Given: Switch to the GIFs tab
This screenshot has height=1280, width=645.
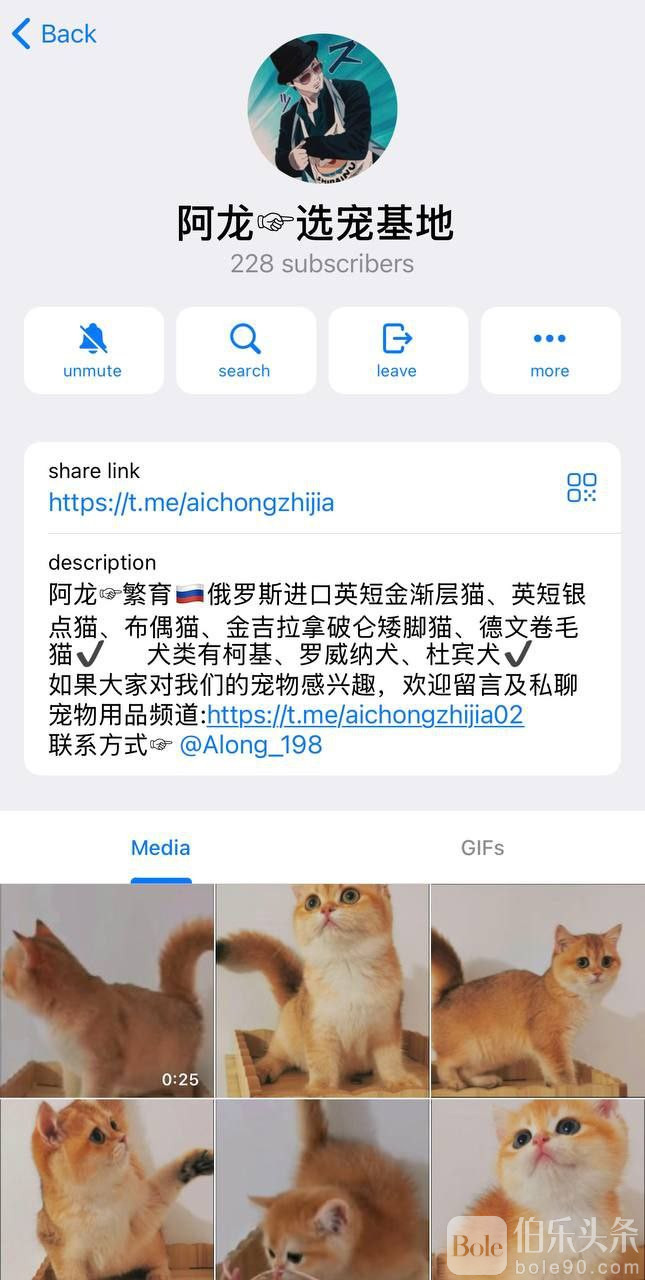Looking at the screenshot, I should 482,848.
